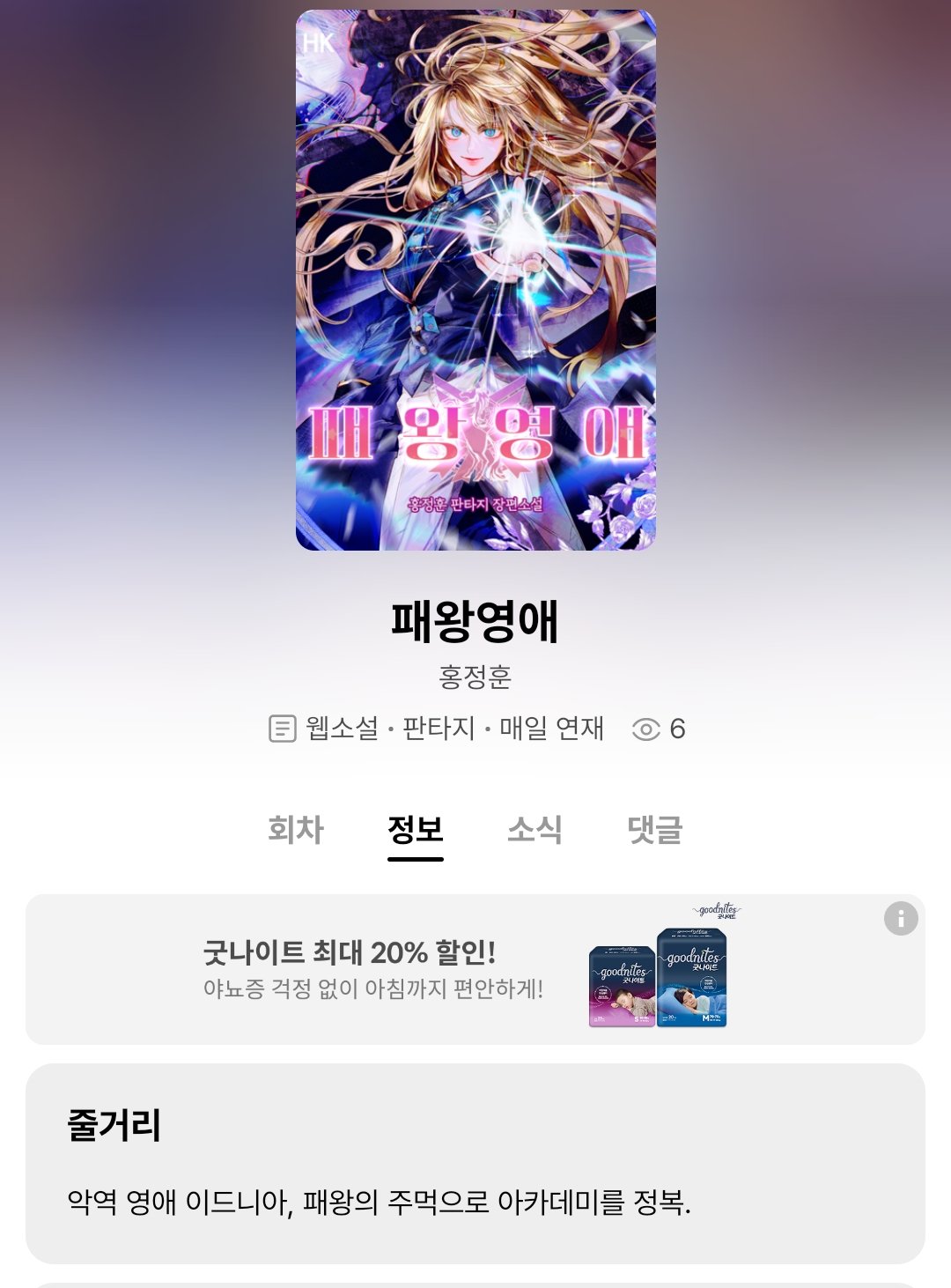
Task: Open the 소식 tab
Action: point(534,829)
